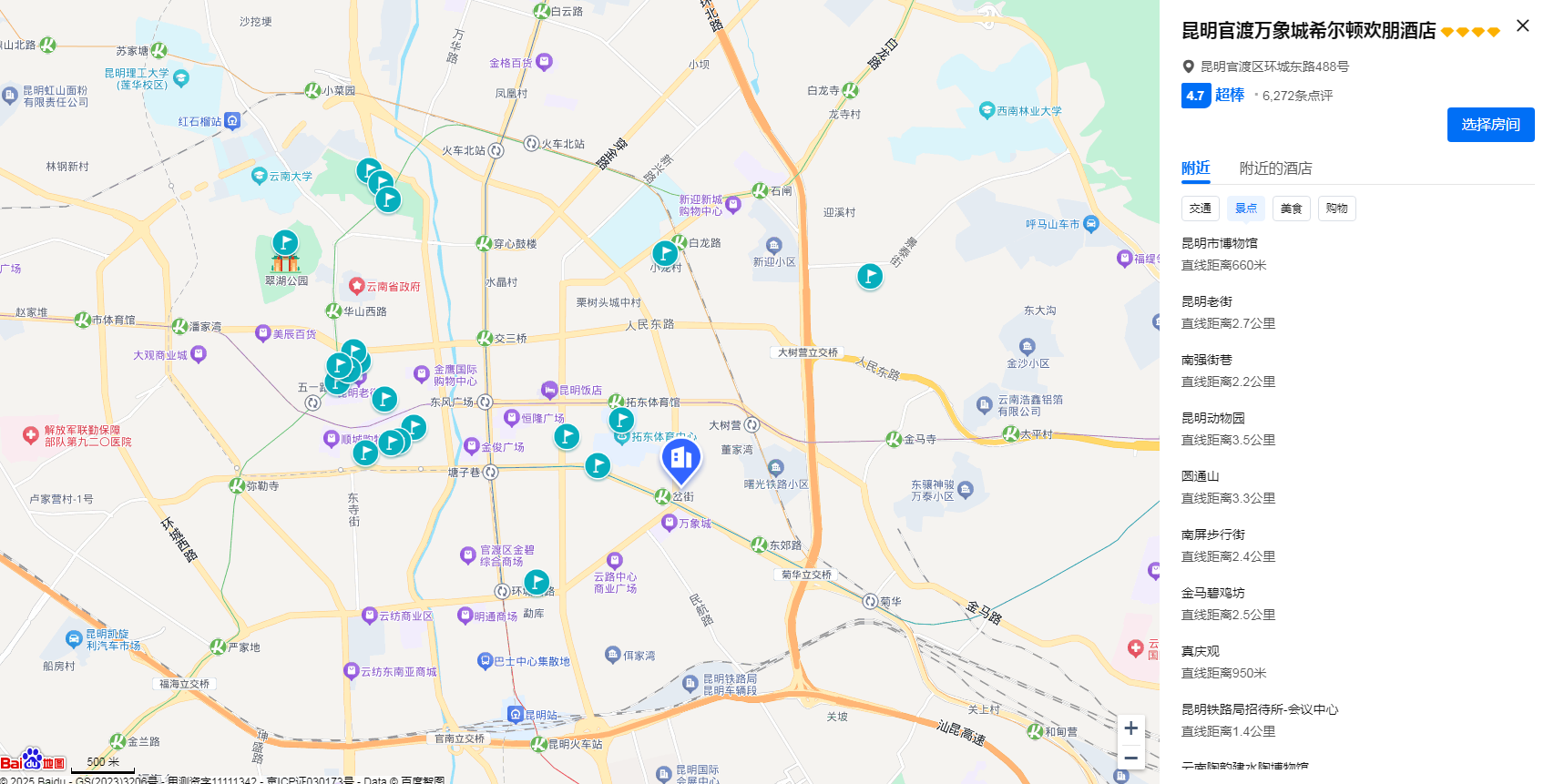Select the 附近 tab
Image resolution: width=1554 pixels, height=784 pixels.
[1195, 168]
